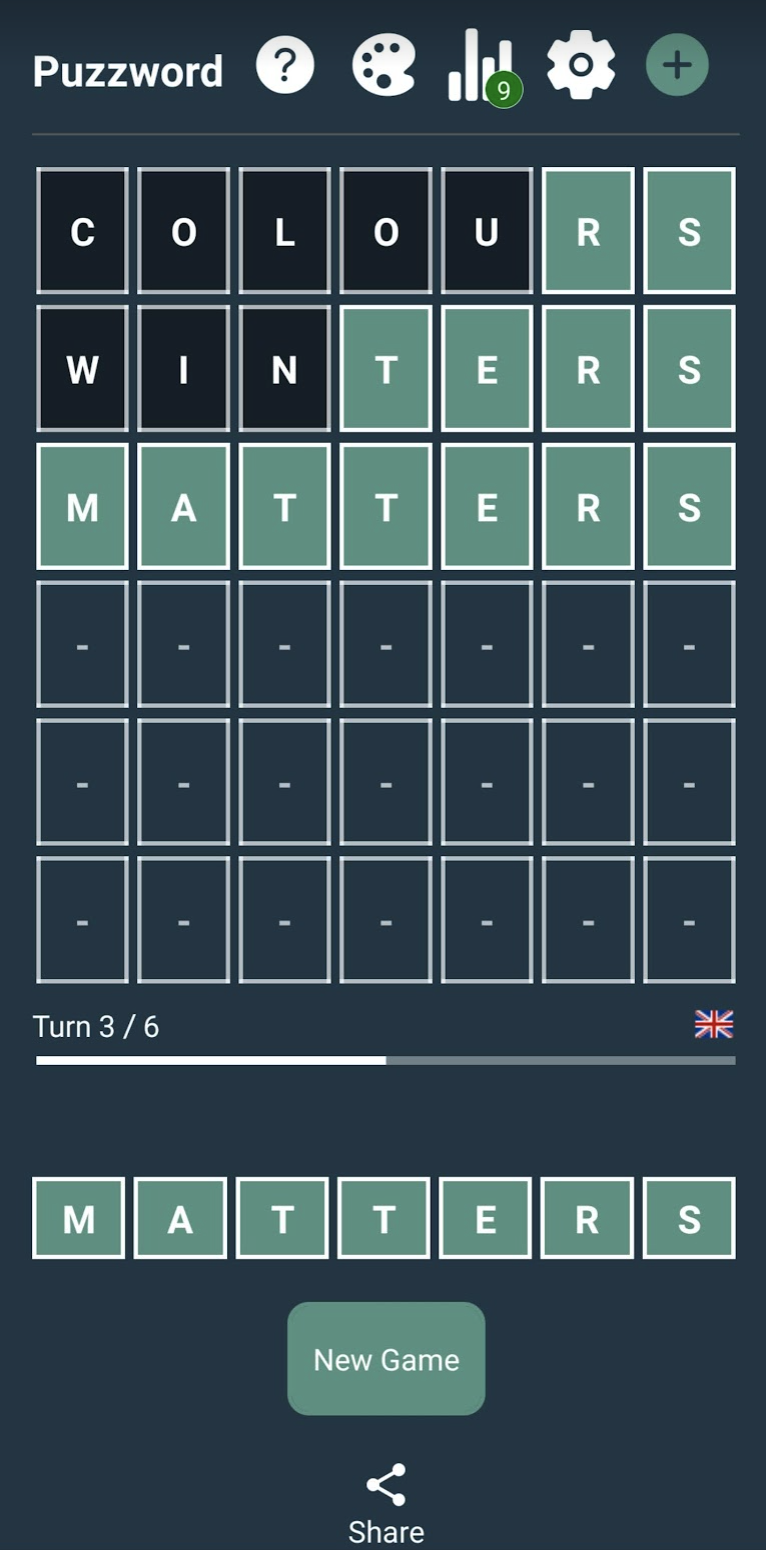View statistics bar chart icon
Image resolution: width=766 pixels, height=1550 pixels.
click(482, 67)
